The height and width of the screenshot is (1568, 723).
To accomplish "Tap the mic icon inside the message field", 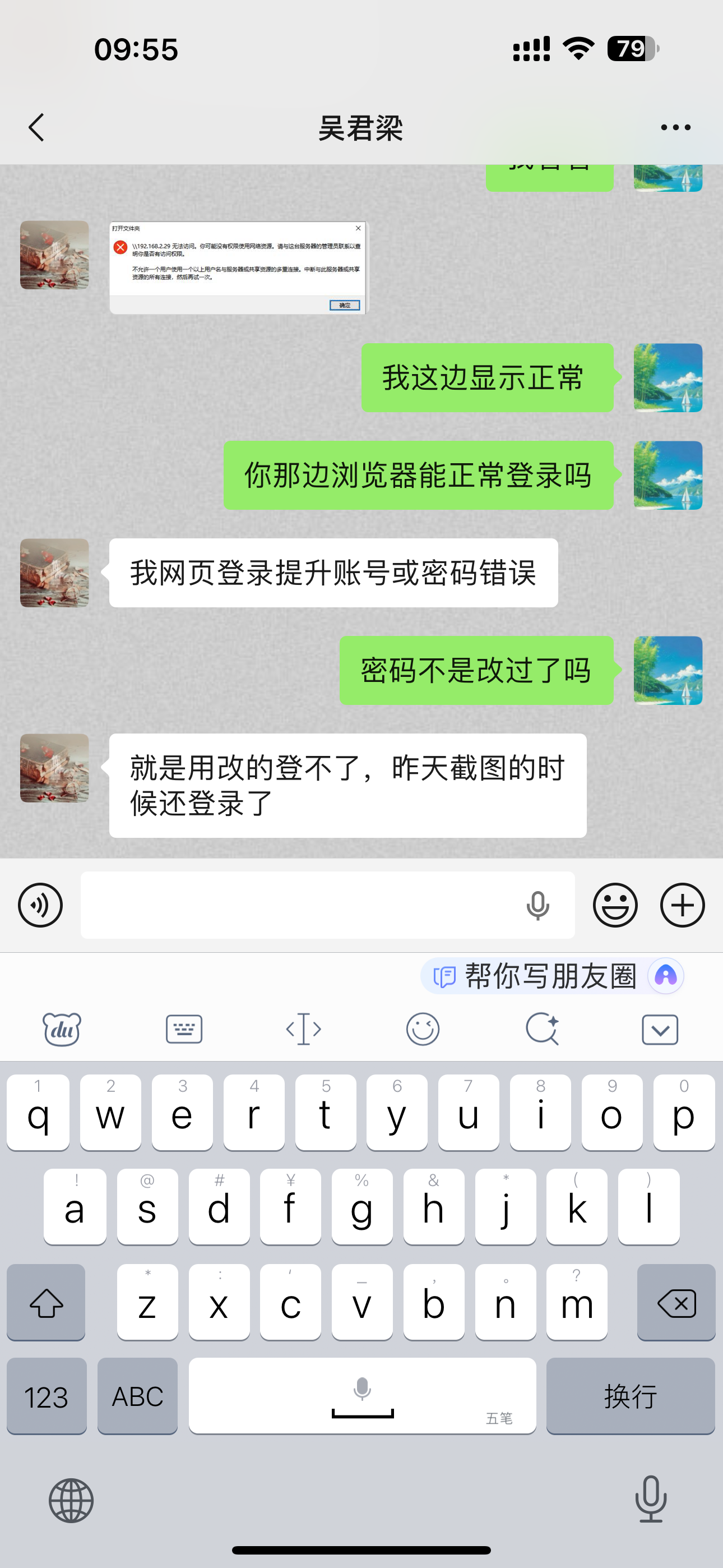I will [x=537, y=905].
